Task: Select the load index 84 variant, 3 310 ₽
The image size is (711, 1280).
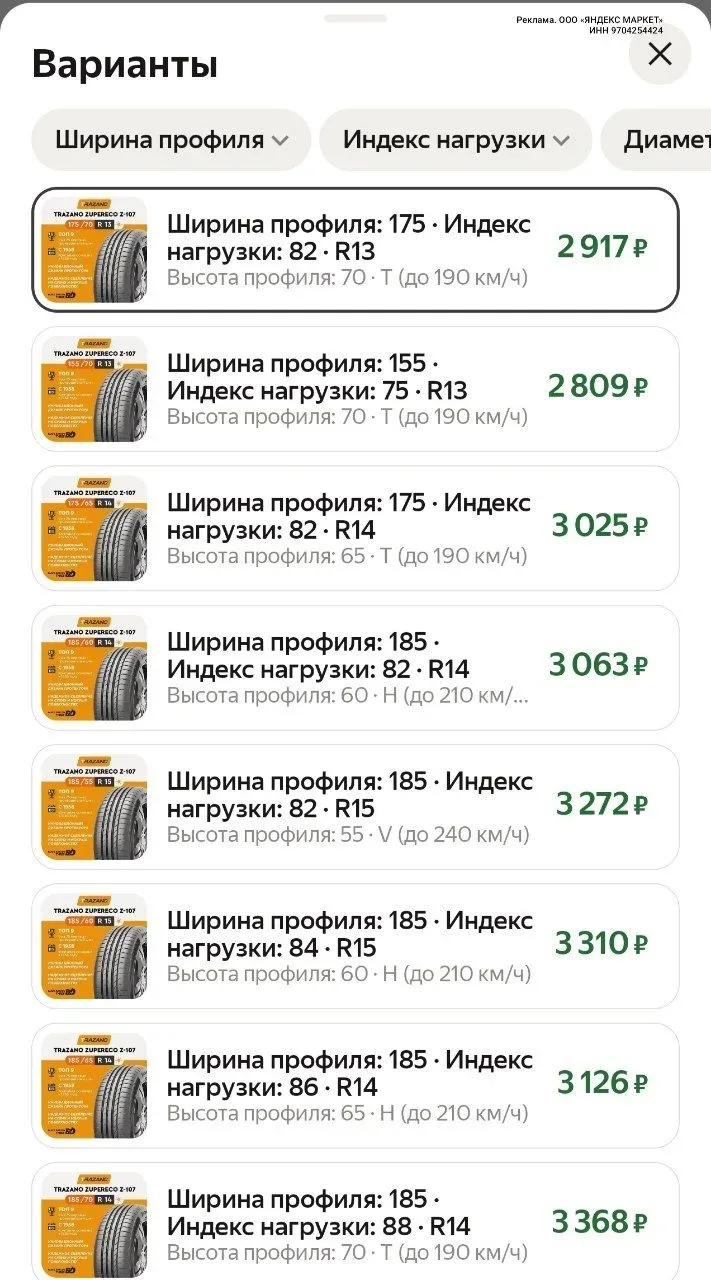Action: point(355,945)
